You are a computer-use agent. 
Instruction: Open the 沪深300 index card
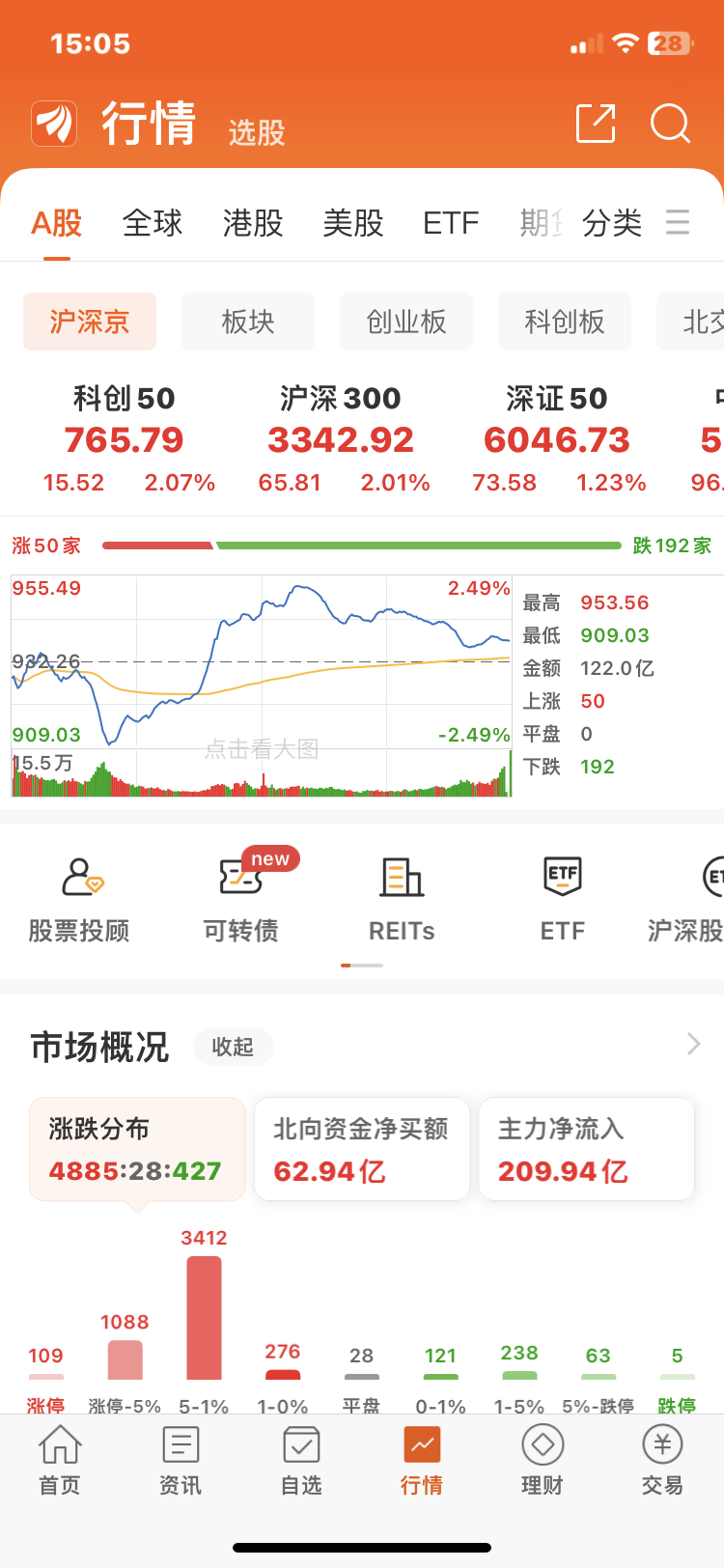click(x=342, y=439)
